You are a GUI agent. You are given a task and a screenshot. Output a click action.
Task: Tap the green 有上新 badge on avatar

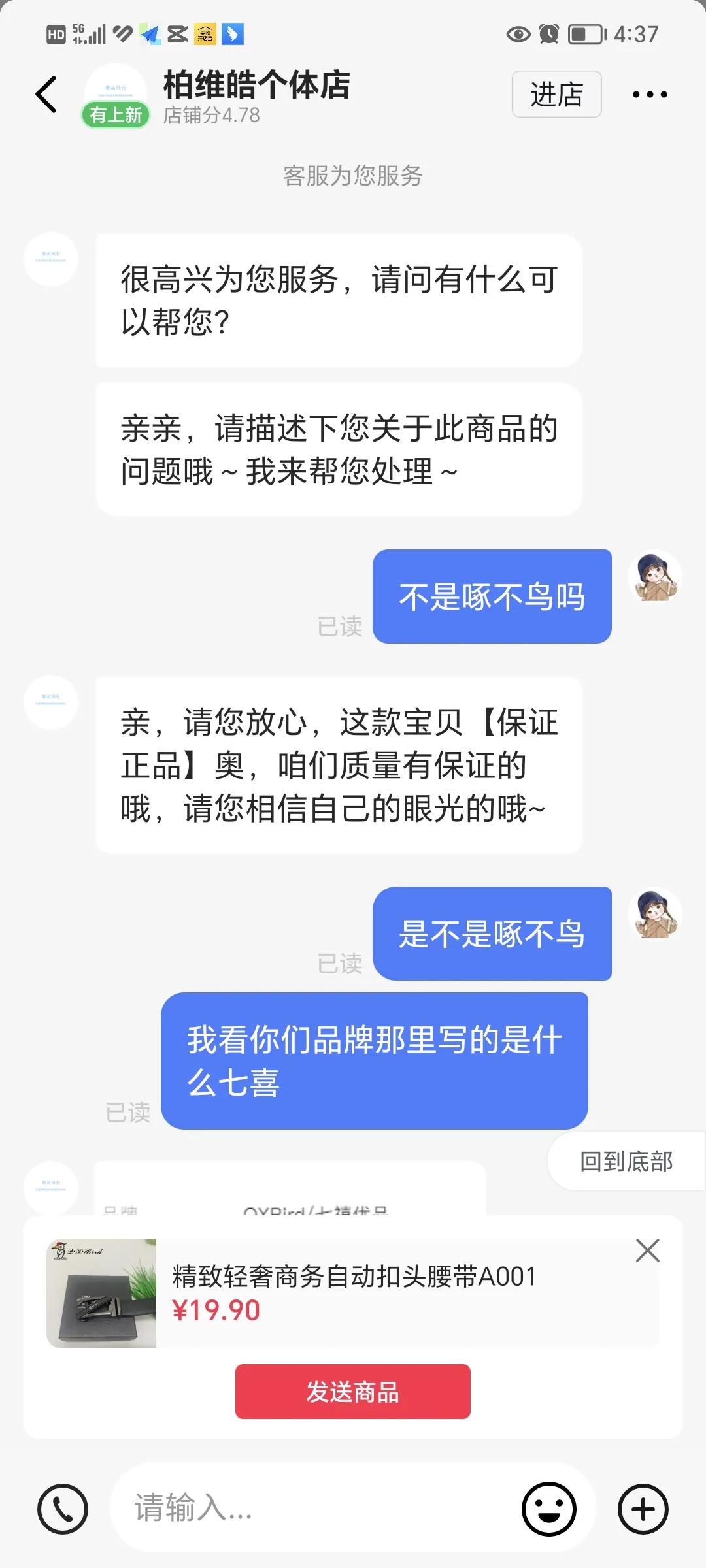click(x=115, y=114)
